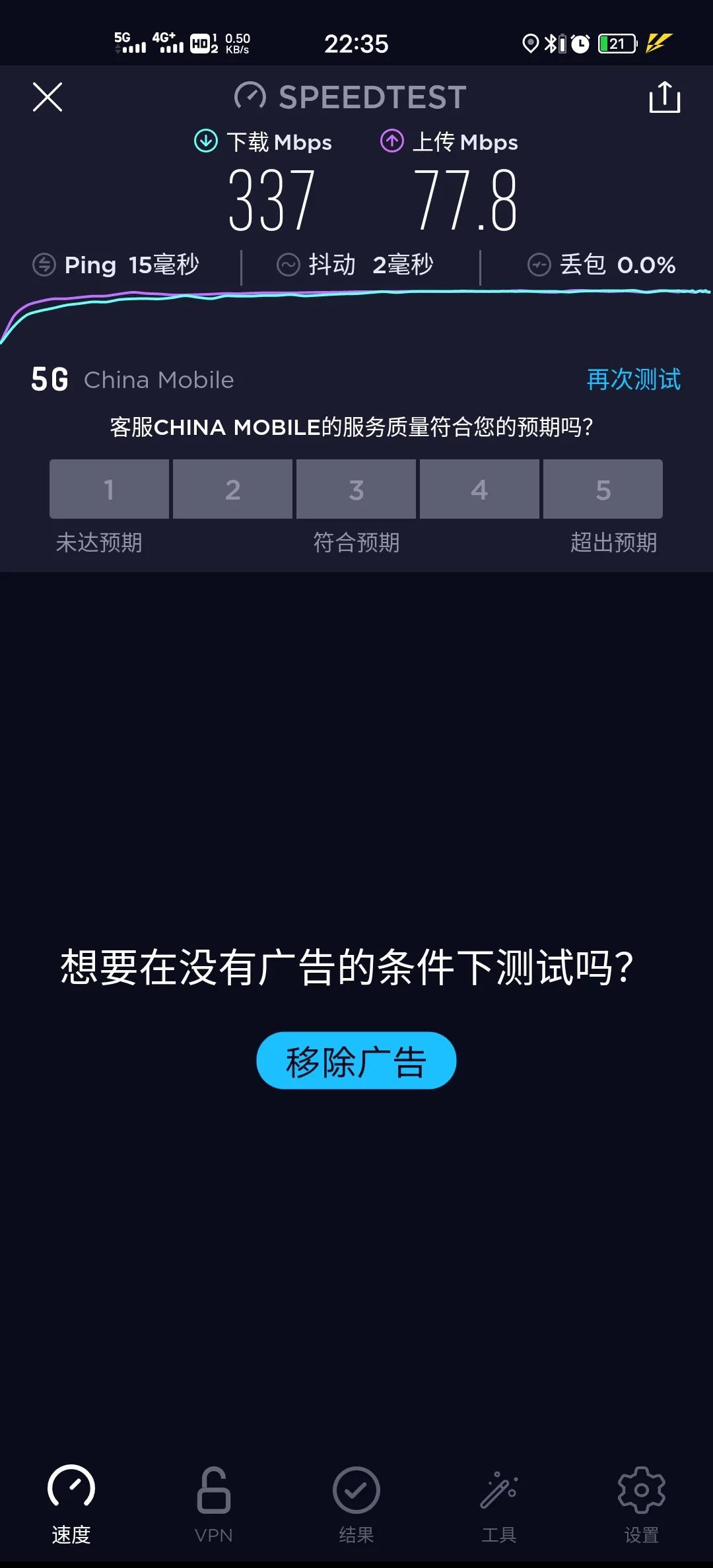
Task: Select rating 1 under 未达预期
Action: (x=108, y=489)
